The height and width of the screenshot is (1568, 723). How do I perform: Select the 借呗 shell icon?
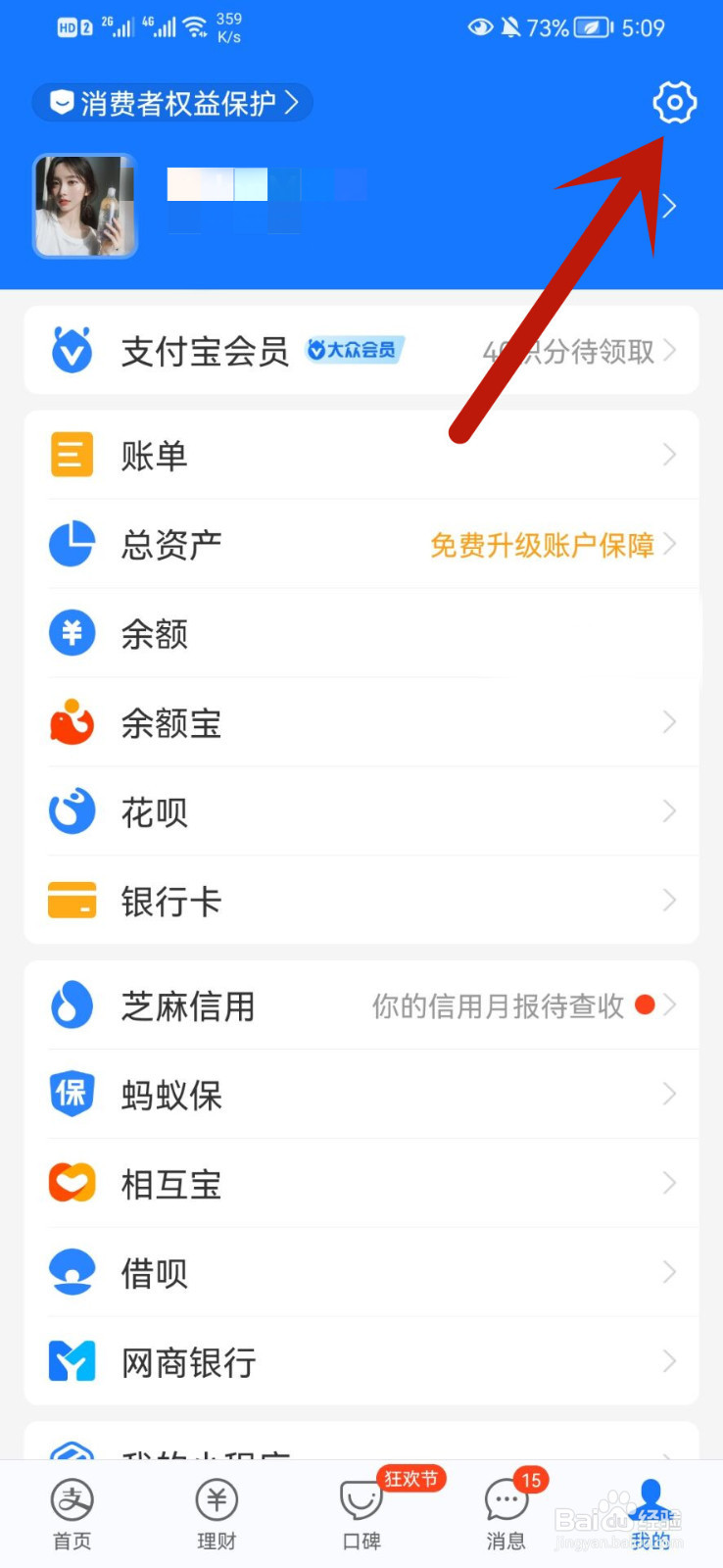tap(71, 1271)
